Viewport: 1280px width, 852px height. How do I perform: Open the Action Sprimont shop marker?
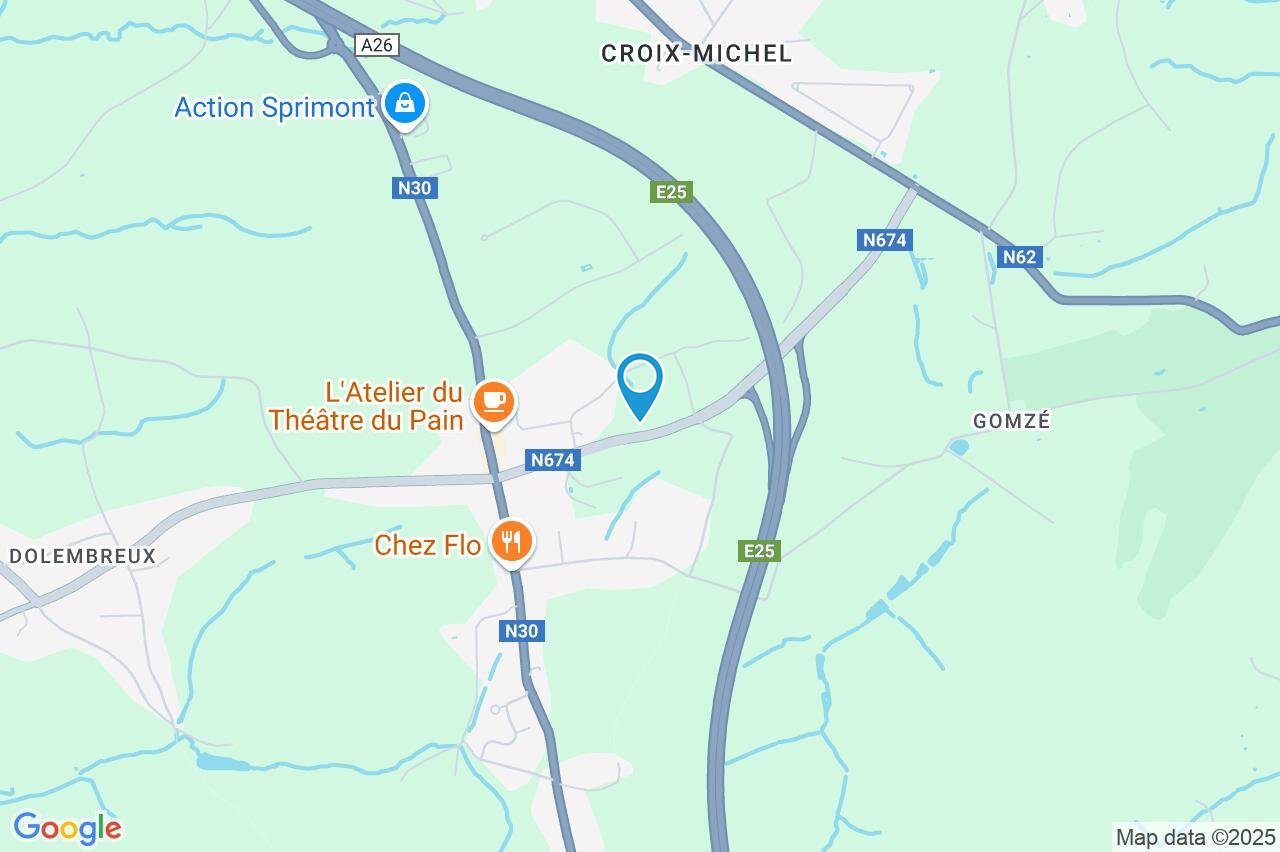(405, 104)
